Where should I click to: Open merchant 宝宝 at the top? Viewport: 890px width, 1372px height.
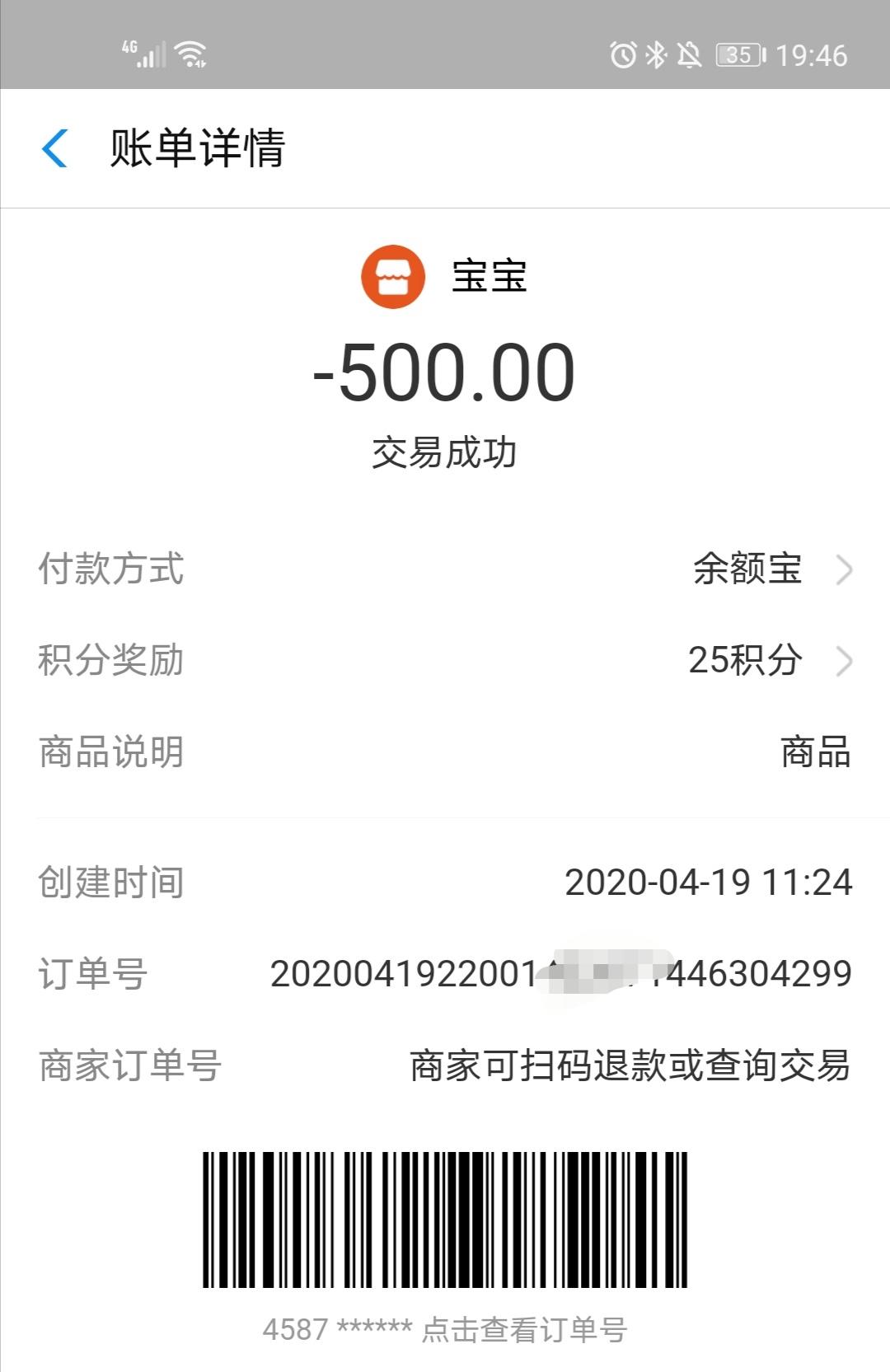tap(445, 277)
